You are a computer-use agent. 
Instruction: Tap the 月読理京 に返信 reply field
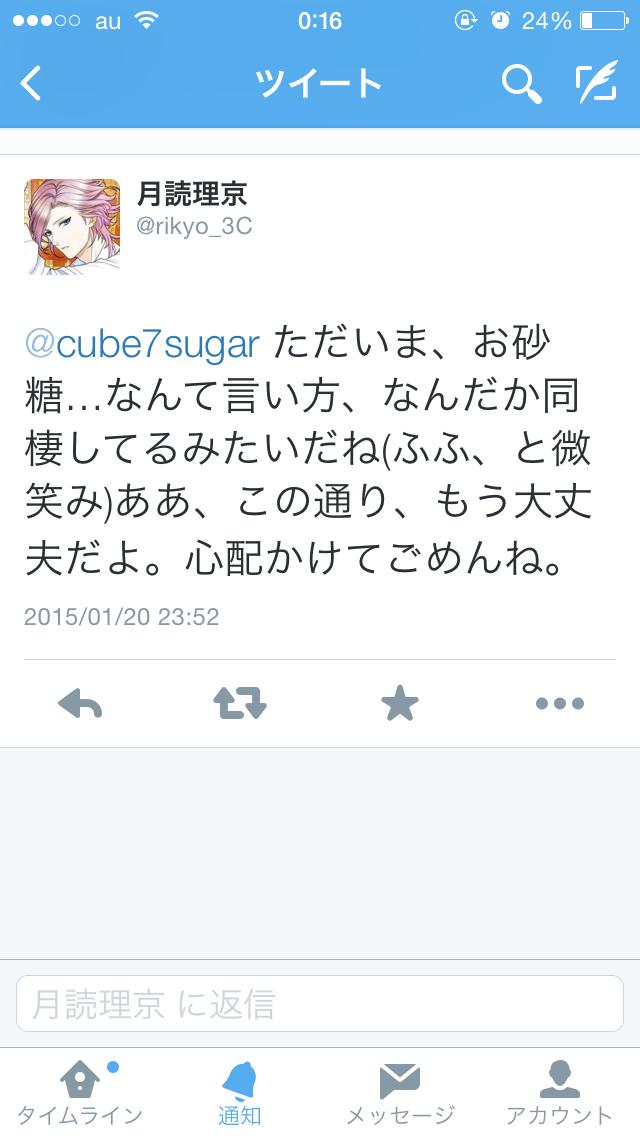click(320, 1004)
